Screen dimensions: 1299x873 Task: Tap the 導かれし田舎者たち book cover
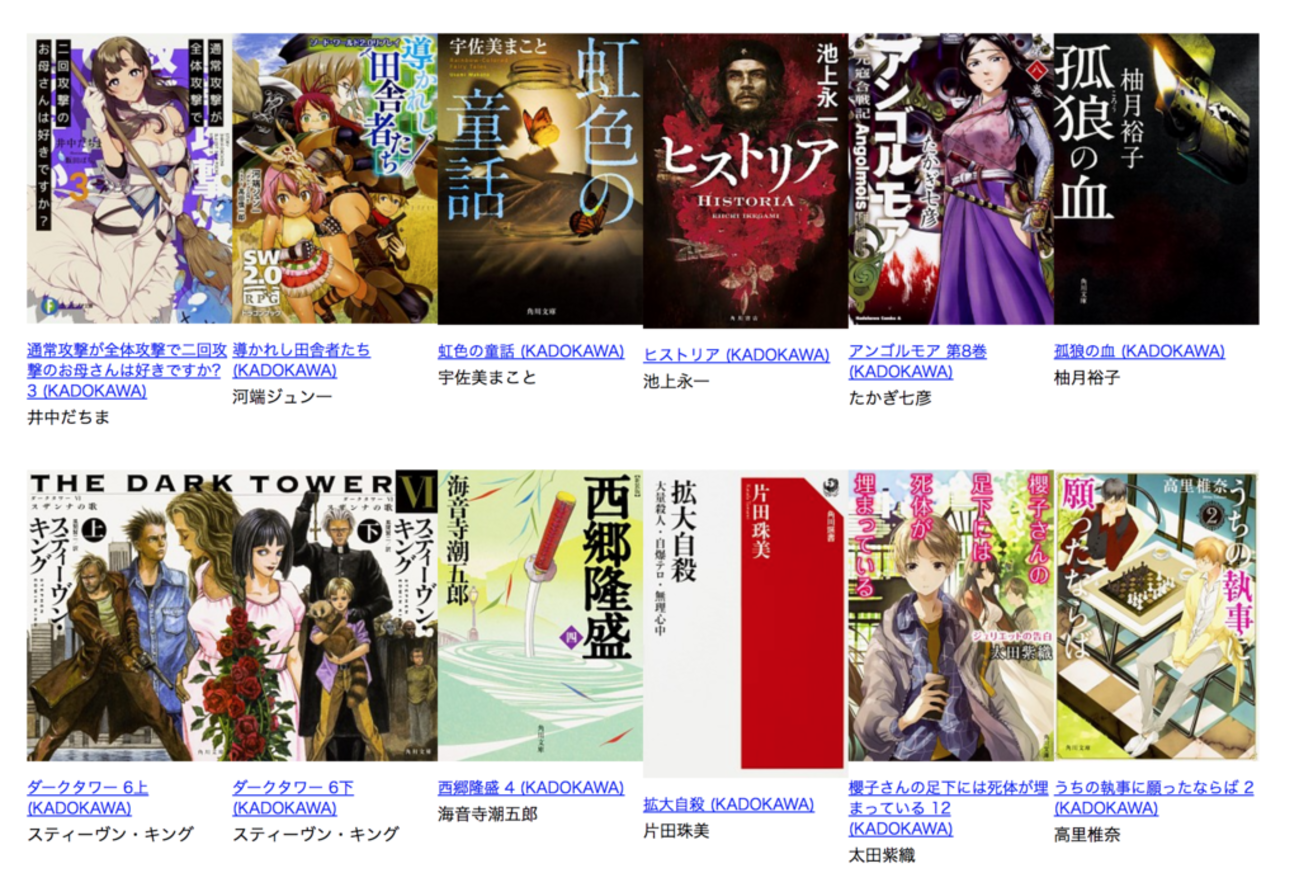point(334,179)
